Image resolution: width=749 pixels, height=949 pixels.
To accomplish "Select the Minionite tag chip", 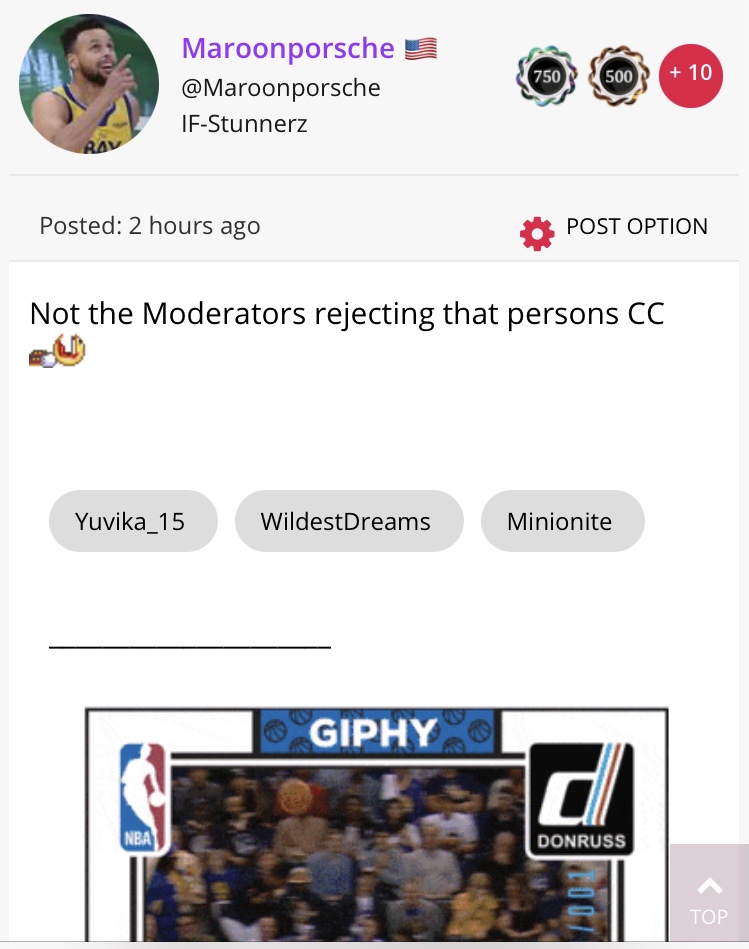I will tap(562, 521).
